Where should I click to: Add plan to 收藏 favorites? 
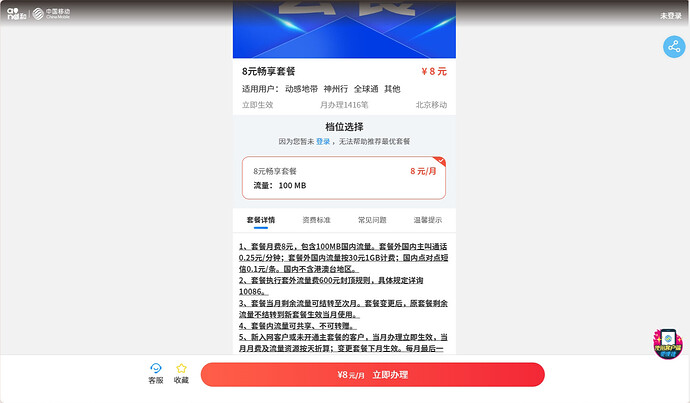pos(181,374)
